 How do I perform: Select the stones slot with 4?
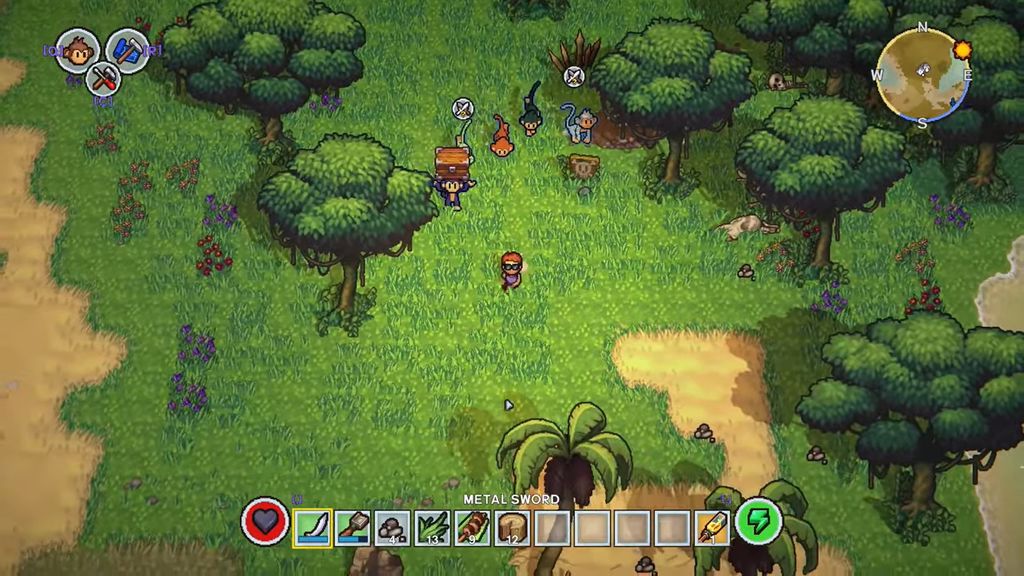coord(392,526)
